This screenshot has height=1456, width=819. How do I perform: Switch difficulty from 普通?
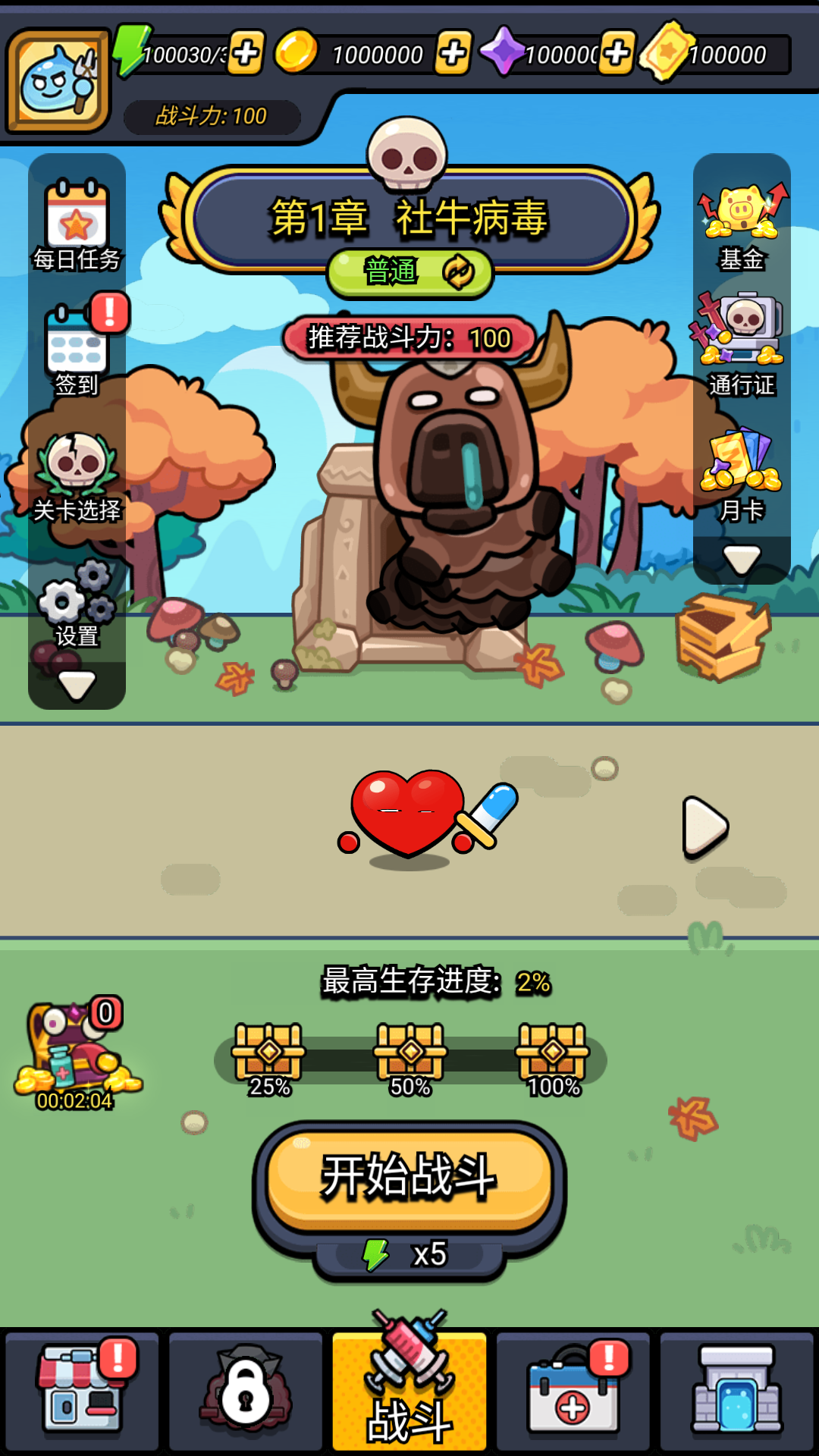pyautogui.click(x=410, y=271)
